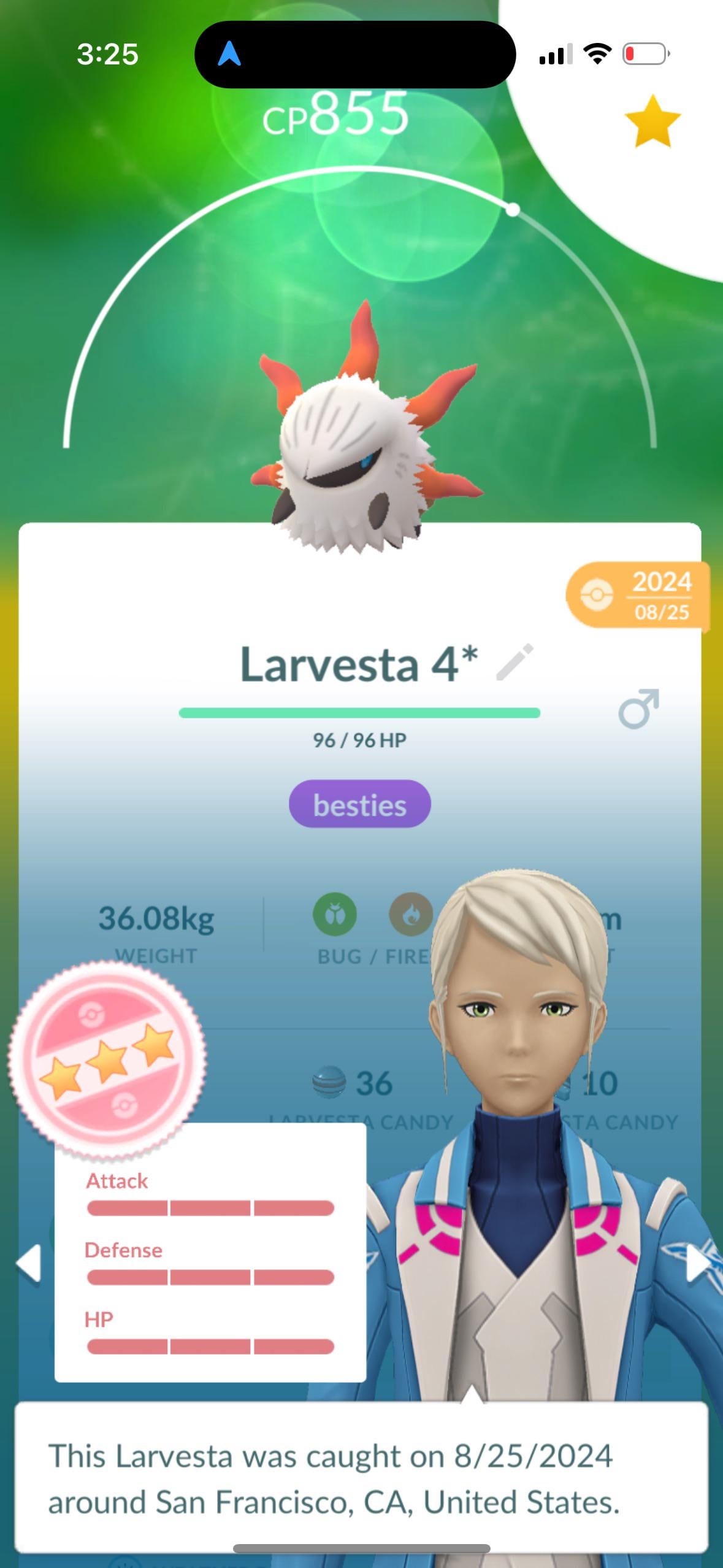The image size is (723, 1568).
Task: Toggle the favorite star icon
Action: pyautogui.click(x=652, y=121)
